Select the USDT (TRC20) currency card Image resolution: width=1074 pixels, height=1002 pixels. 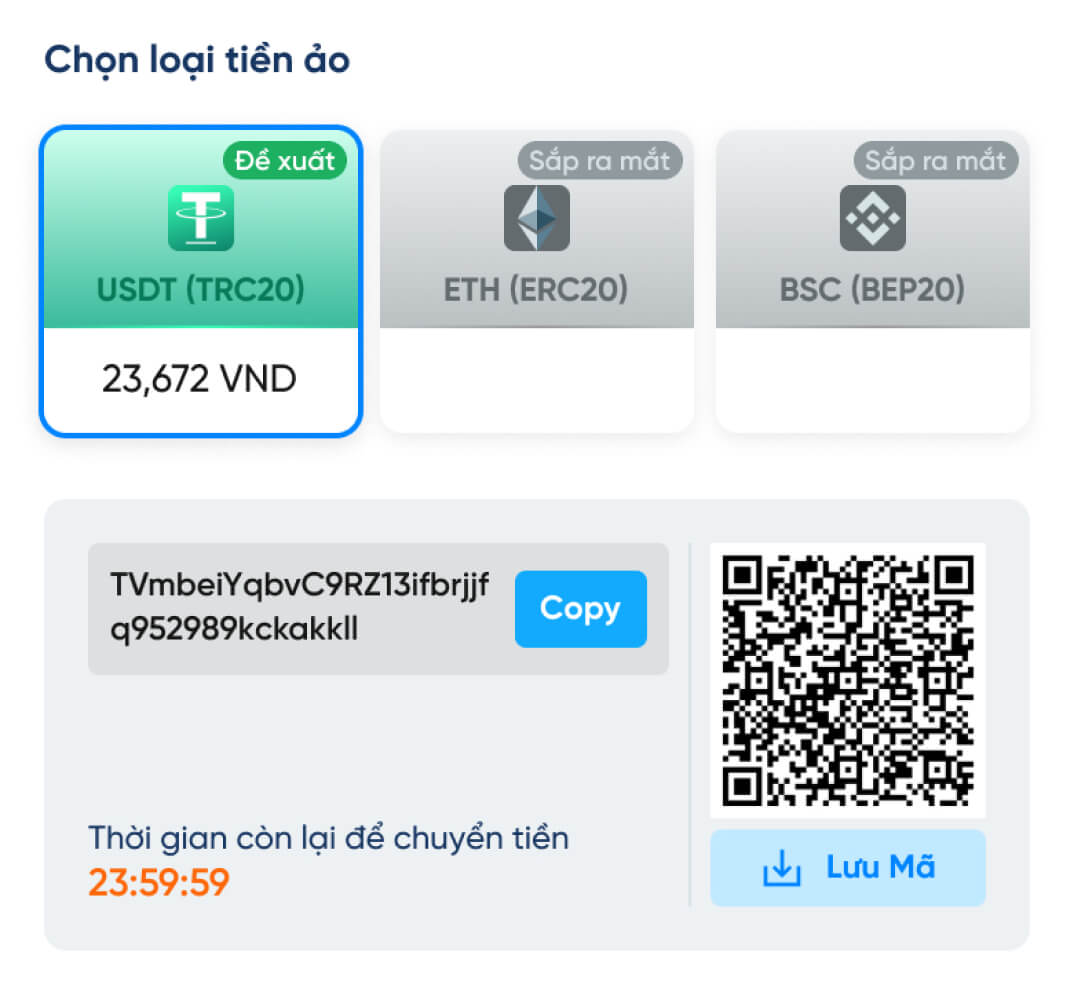coord(200,281)
